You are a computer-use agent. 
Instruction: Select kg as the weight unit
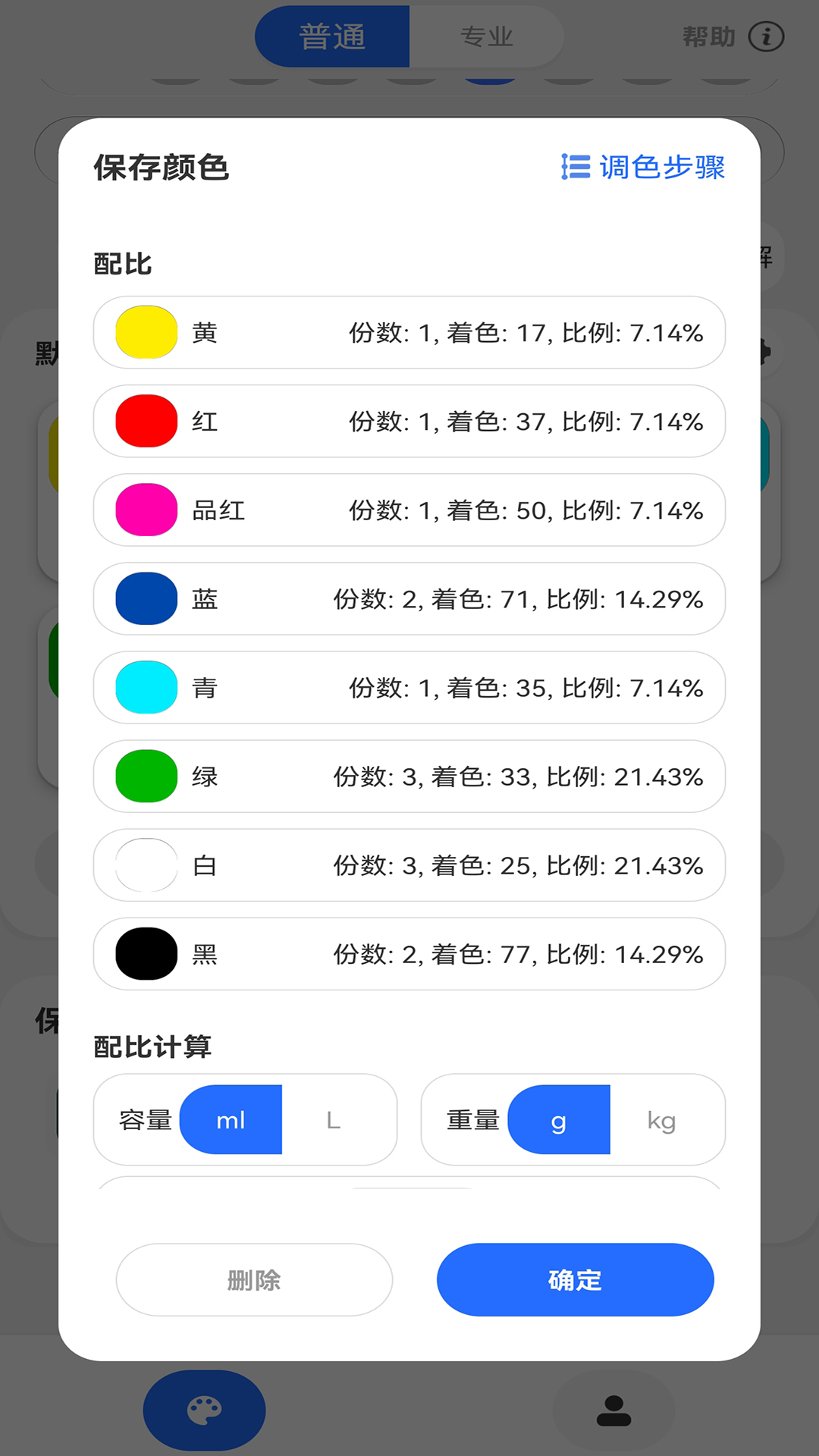coord(662,1119)
